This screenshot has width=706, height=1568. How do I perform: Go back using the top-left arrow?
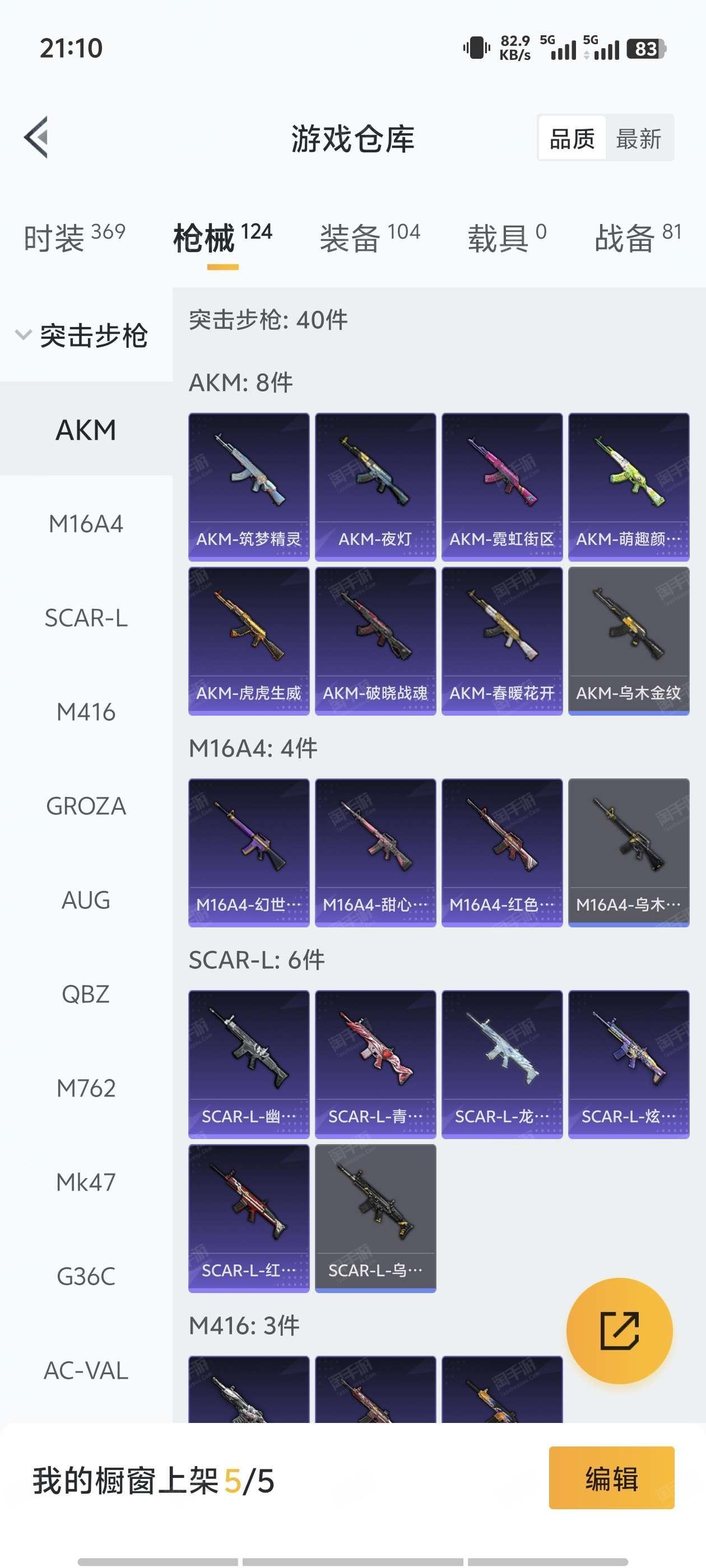point(36,138)
